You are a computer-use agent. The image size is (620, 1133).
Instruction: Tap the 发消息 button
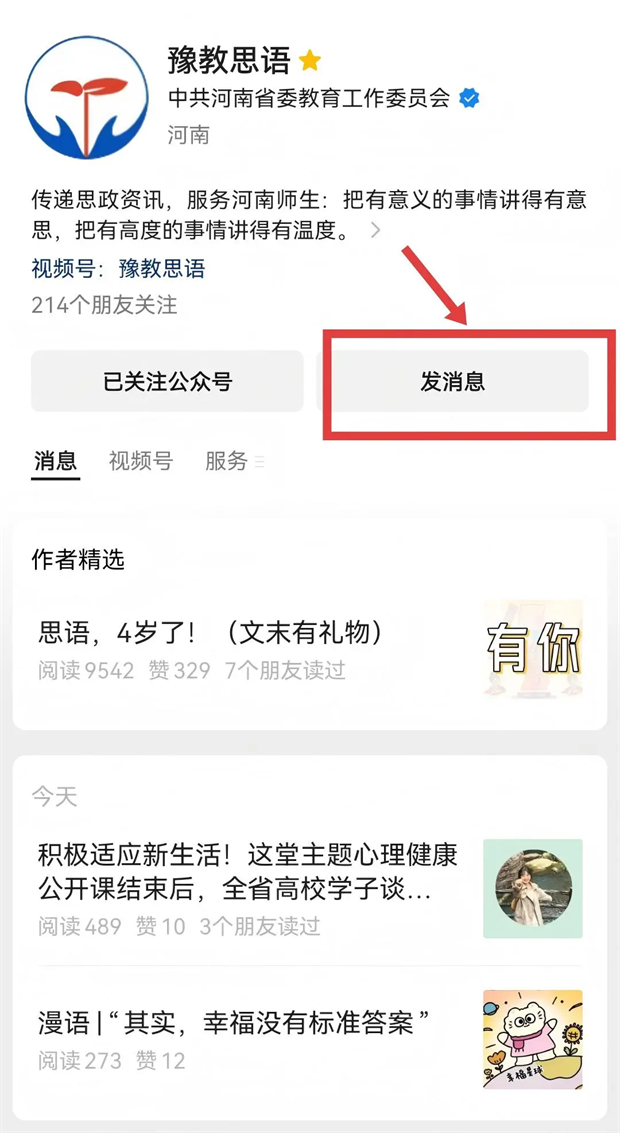[452, 382]
